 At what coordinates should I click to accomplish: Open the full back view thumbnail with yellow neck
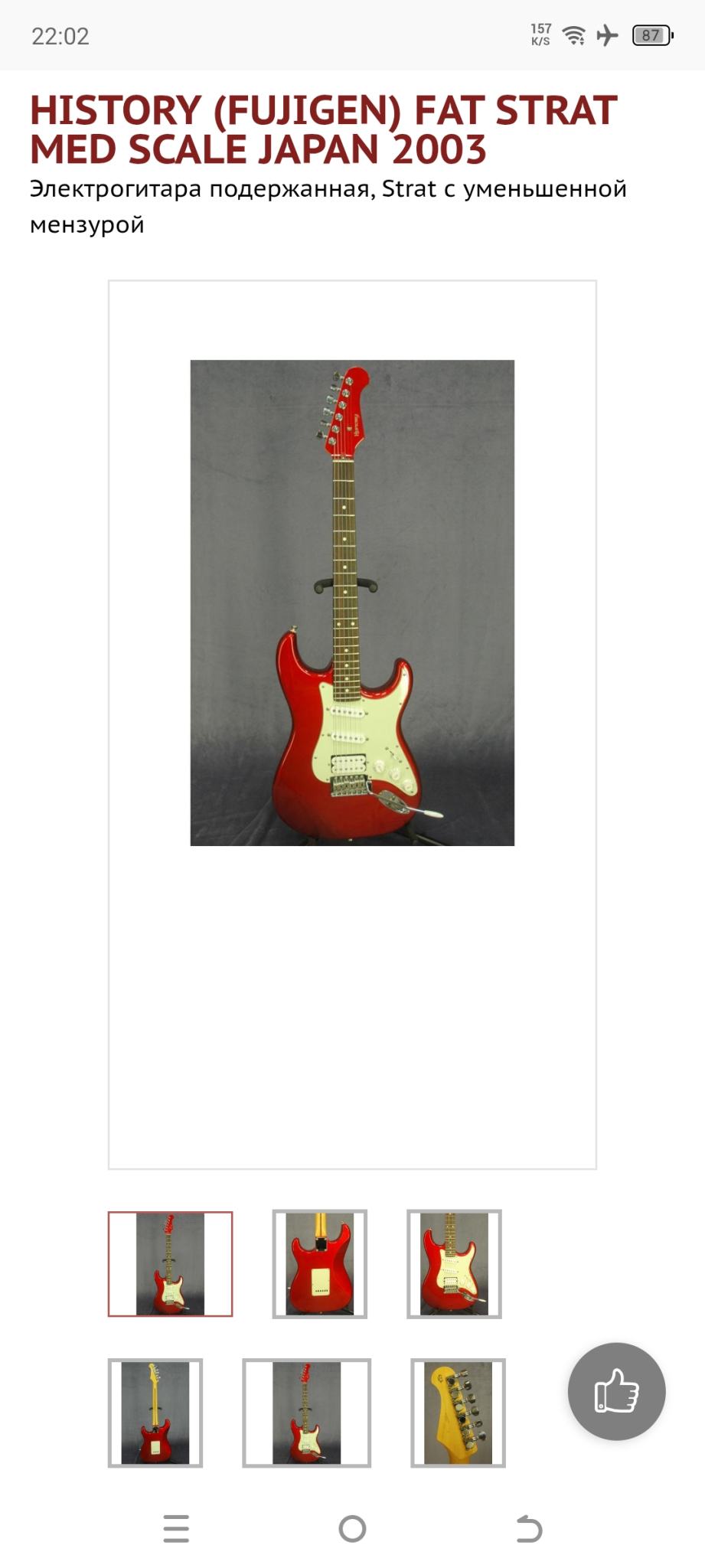(x=155, y=1413)
